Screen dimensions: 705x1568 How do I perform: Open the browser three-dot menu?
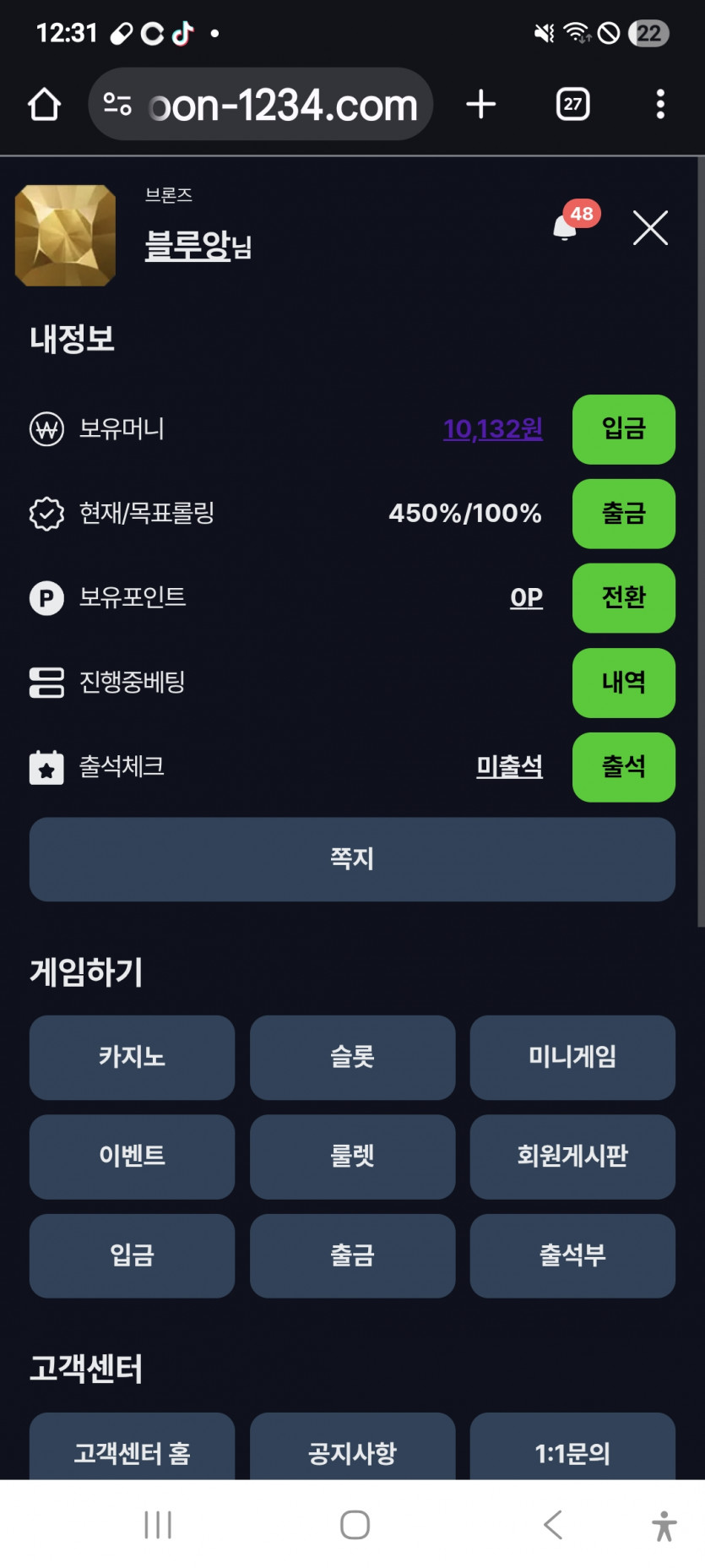coord(659,103)
